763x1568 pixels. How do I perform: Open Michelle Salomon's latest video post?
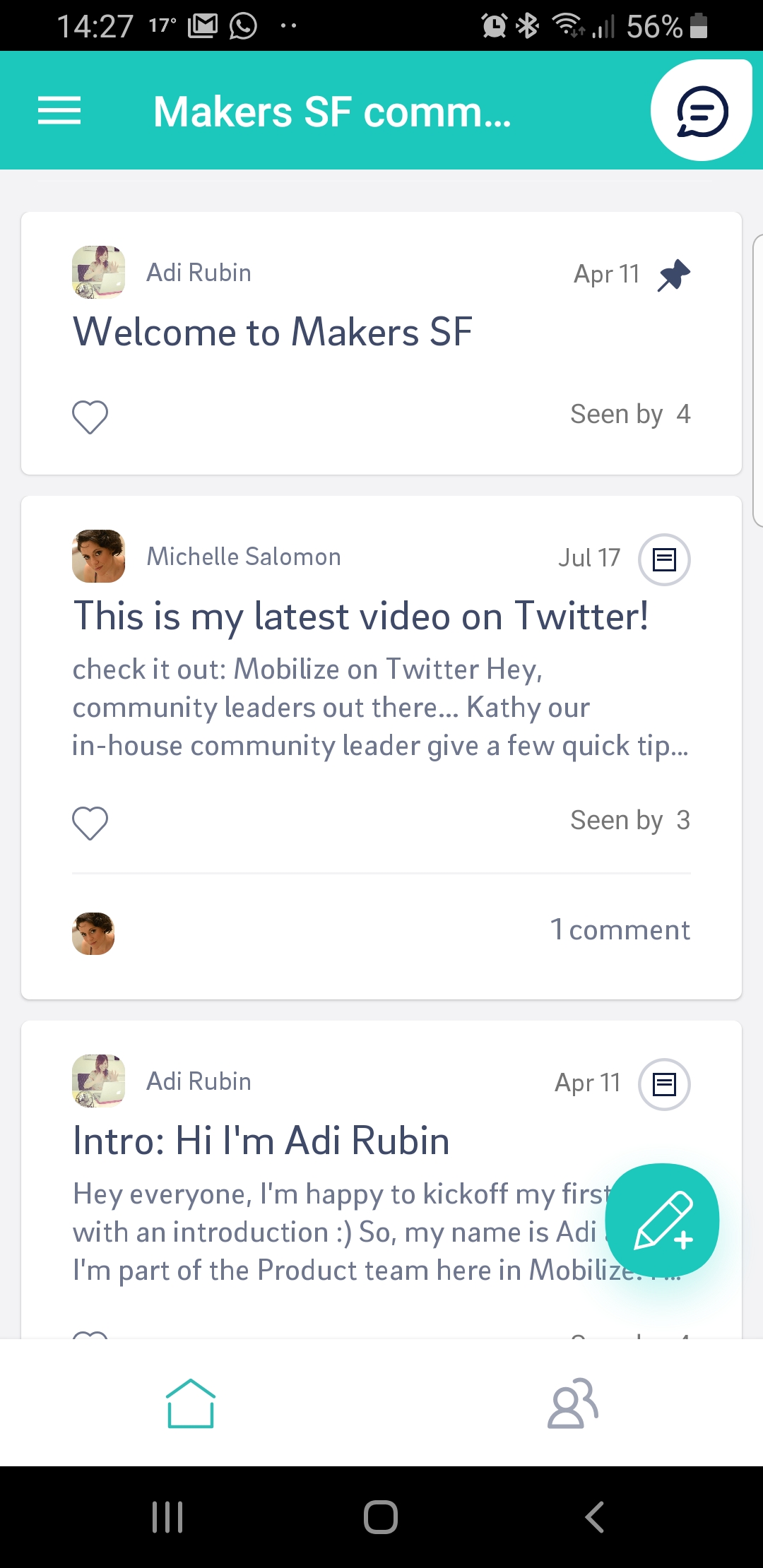point(360,617)
